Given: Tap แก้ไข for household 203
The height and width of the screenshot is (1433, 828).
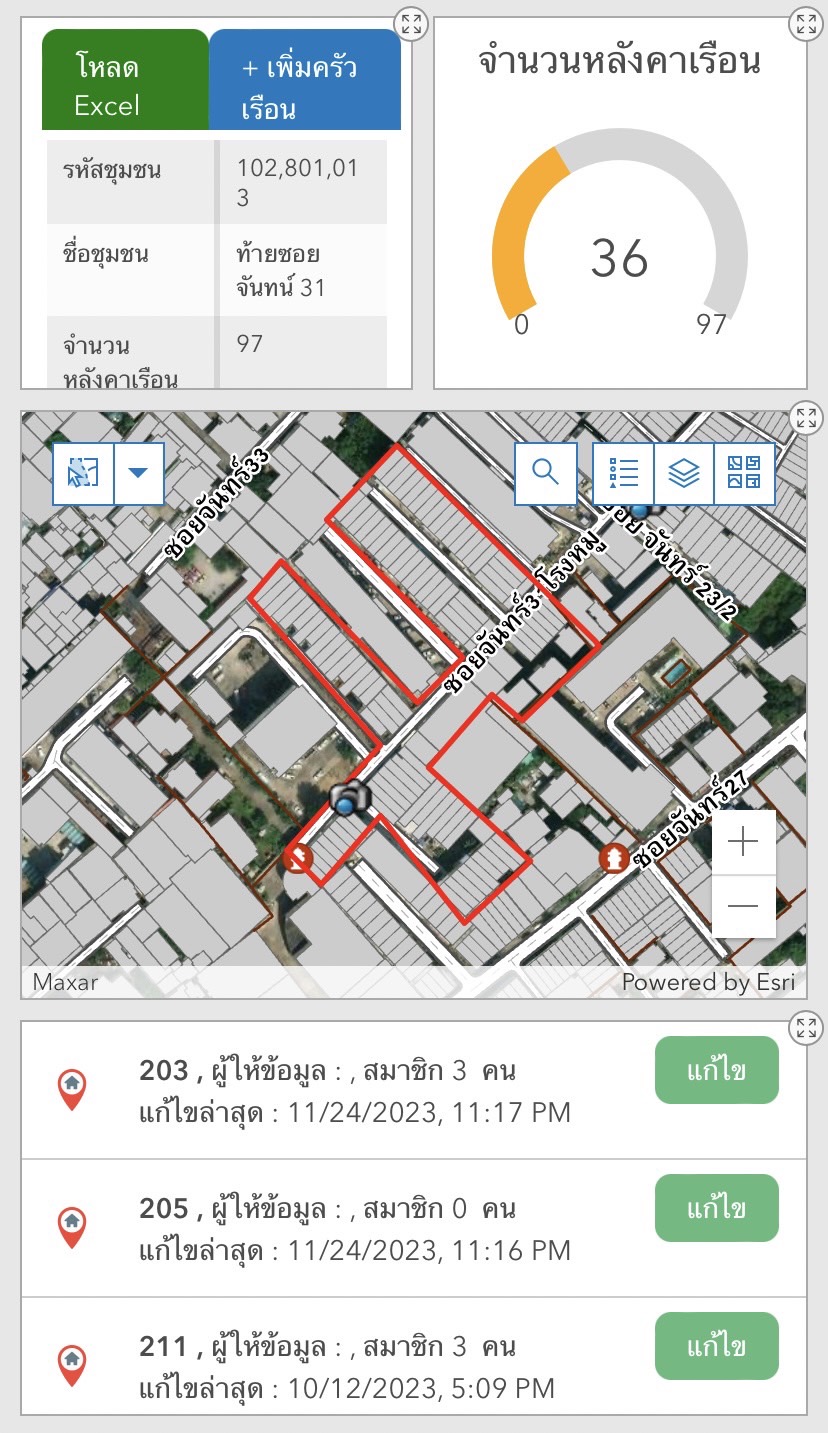Looking at the screenshot, I should (716, 1070).
